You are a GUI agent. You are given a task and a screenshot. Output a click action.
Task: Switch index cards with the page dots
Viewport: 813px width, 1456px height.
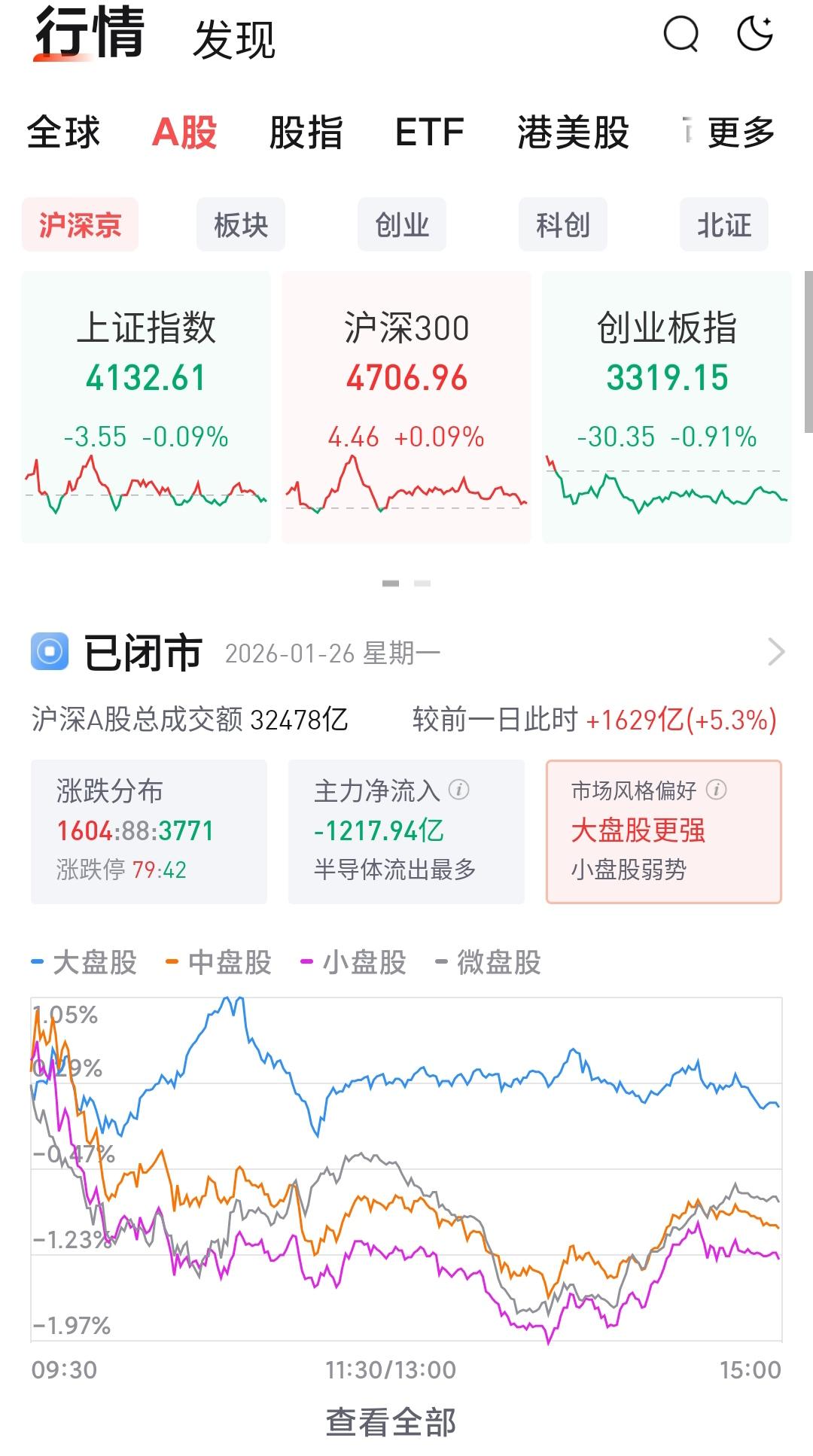click(x=406, y=583)
